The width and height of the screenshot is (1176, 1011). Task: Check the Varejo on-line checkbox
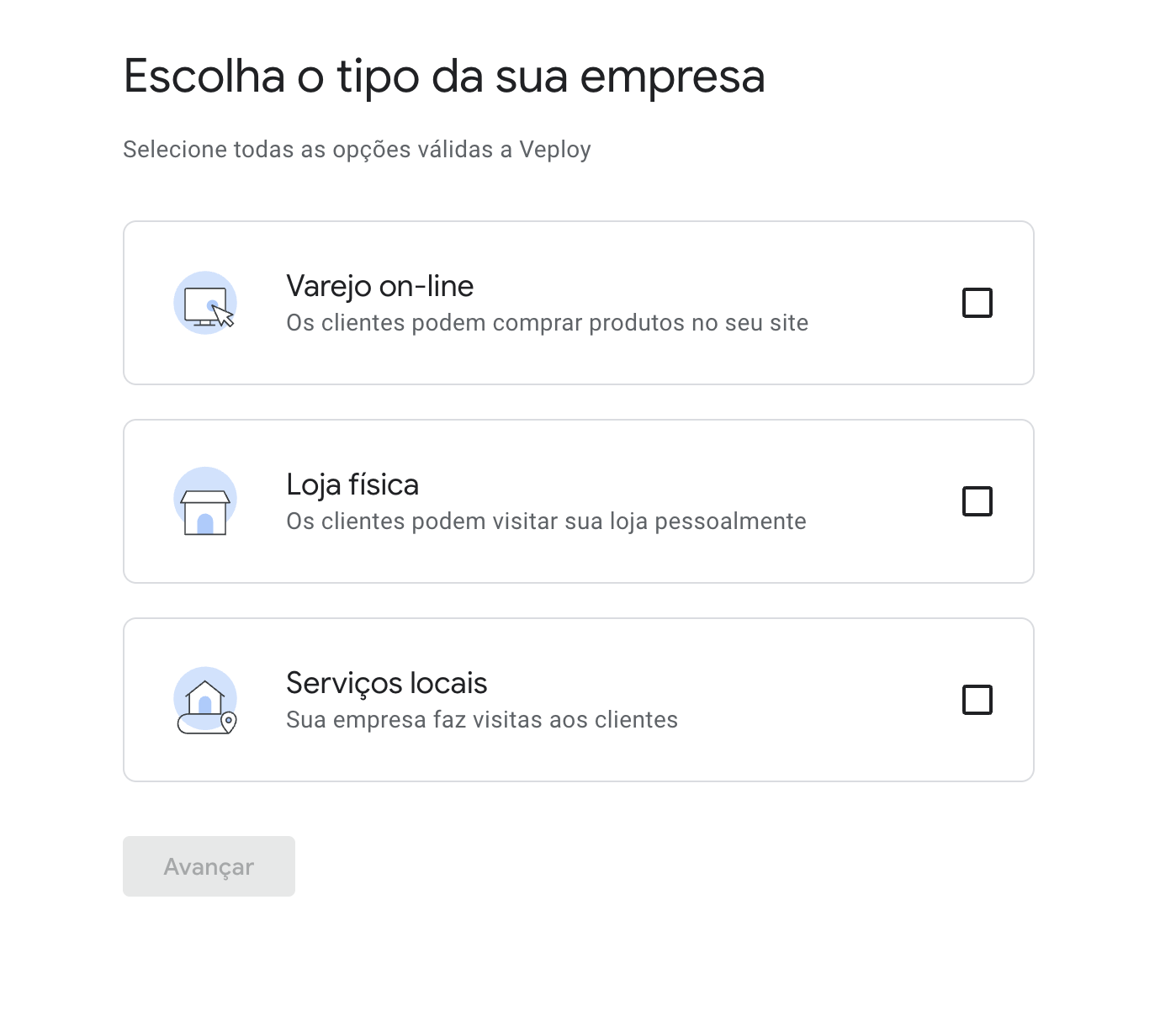(977, 303)
